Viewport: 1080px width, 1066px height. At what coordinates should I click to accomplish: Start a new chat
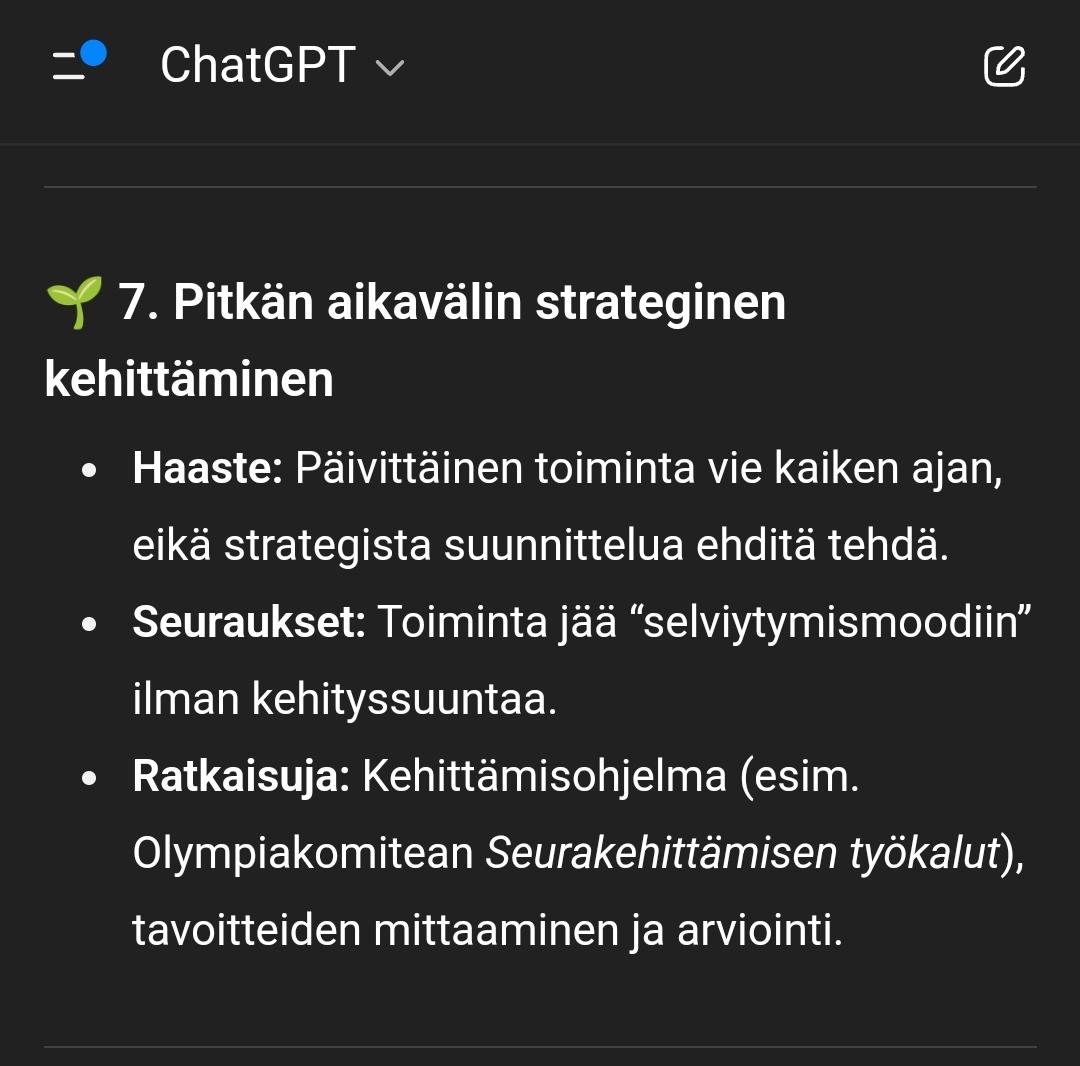coord(1004,66)
